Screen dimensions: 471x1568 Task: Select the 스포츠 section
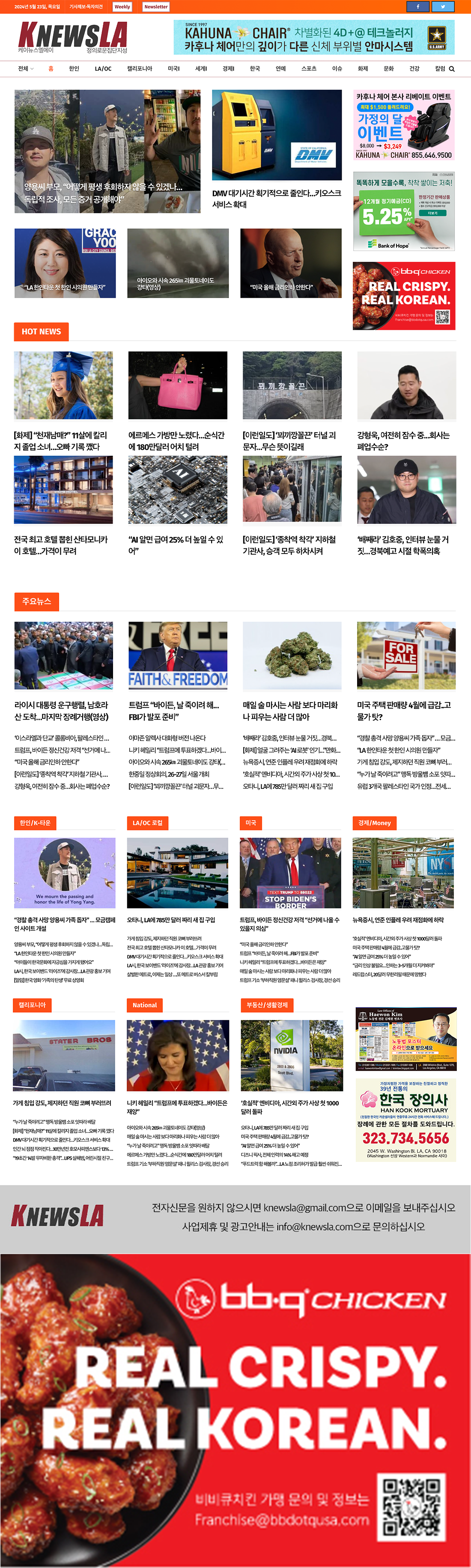tap(309, 69)
